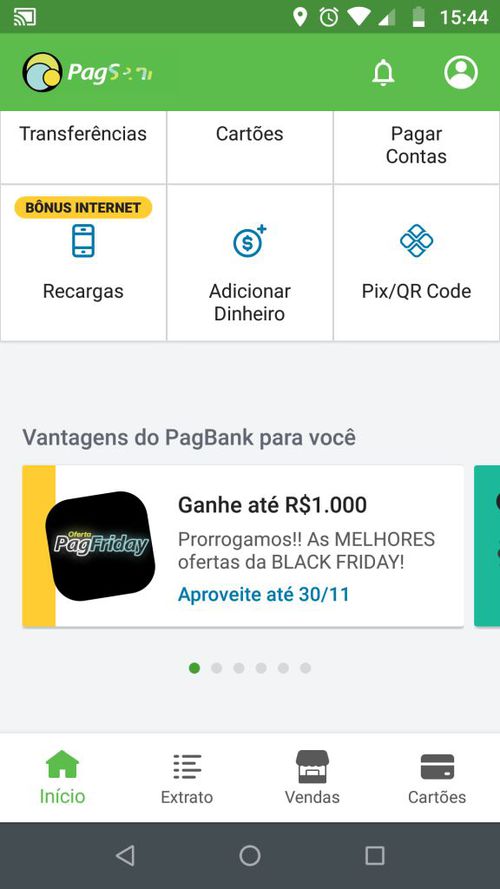Tap the system back button
500x889 pixels.
125,856
